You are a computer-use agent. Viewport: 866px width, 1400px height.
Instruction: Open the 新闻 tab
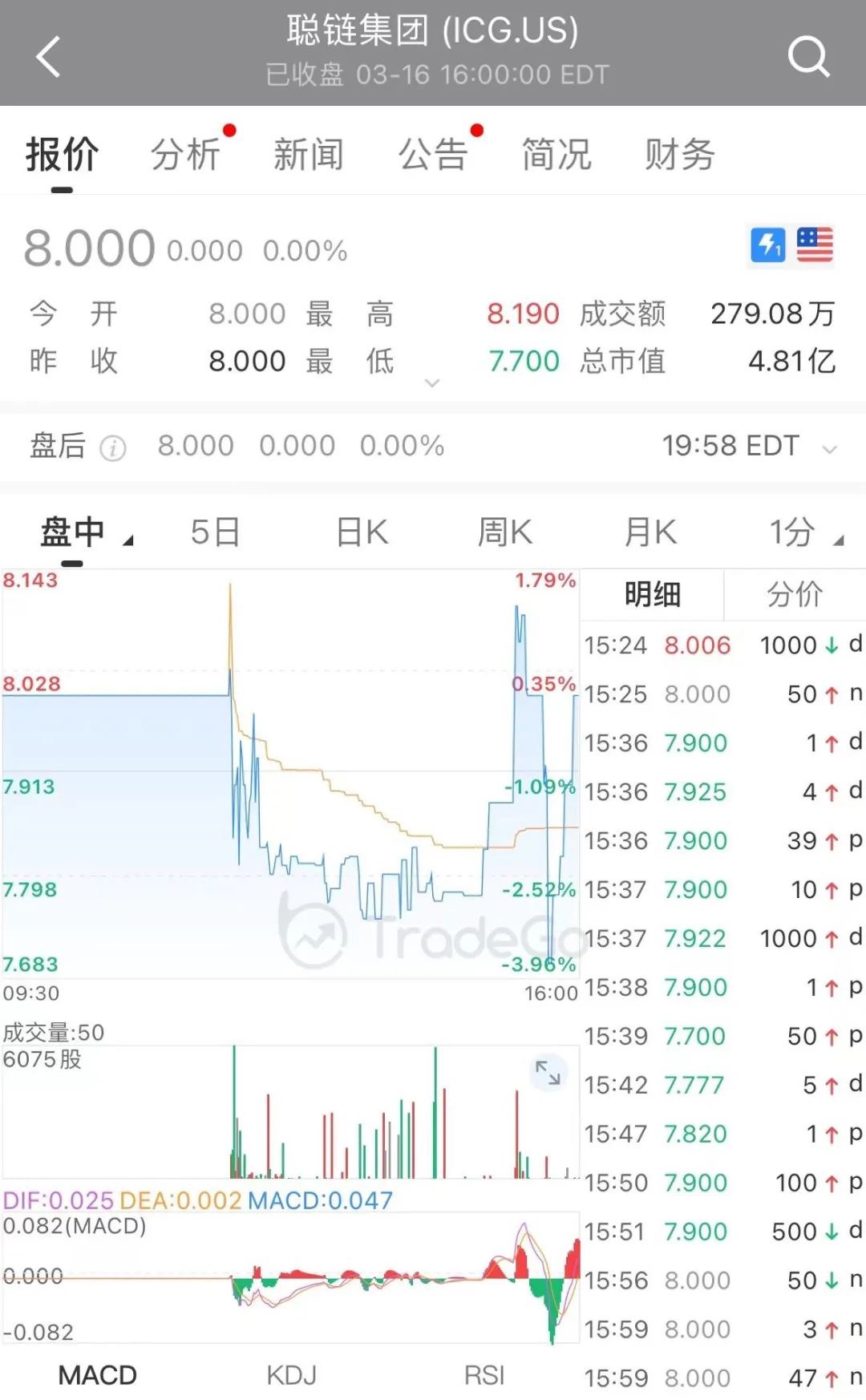[x=309, y=154]
